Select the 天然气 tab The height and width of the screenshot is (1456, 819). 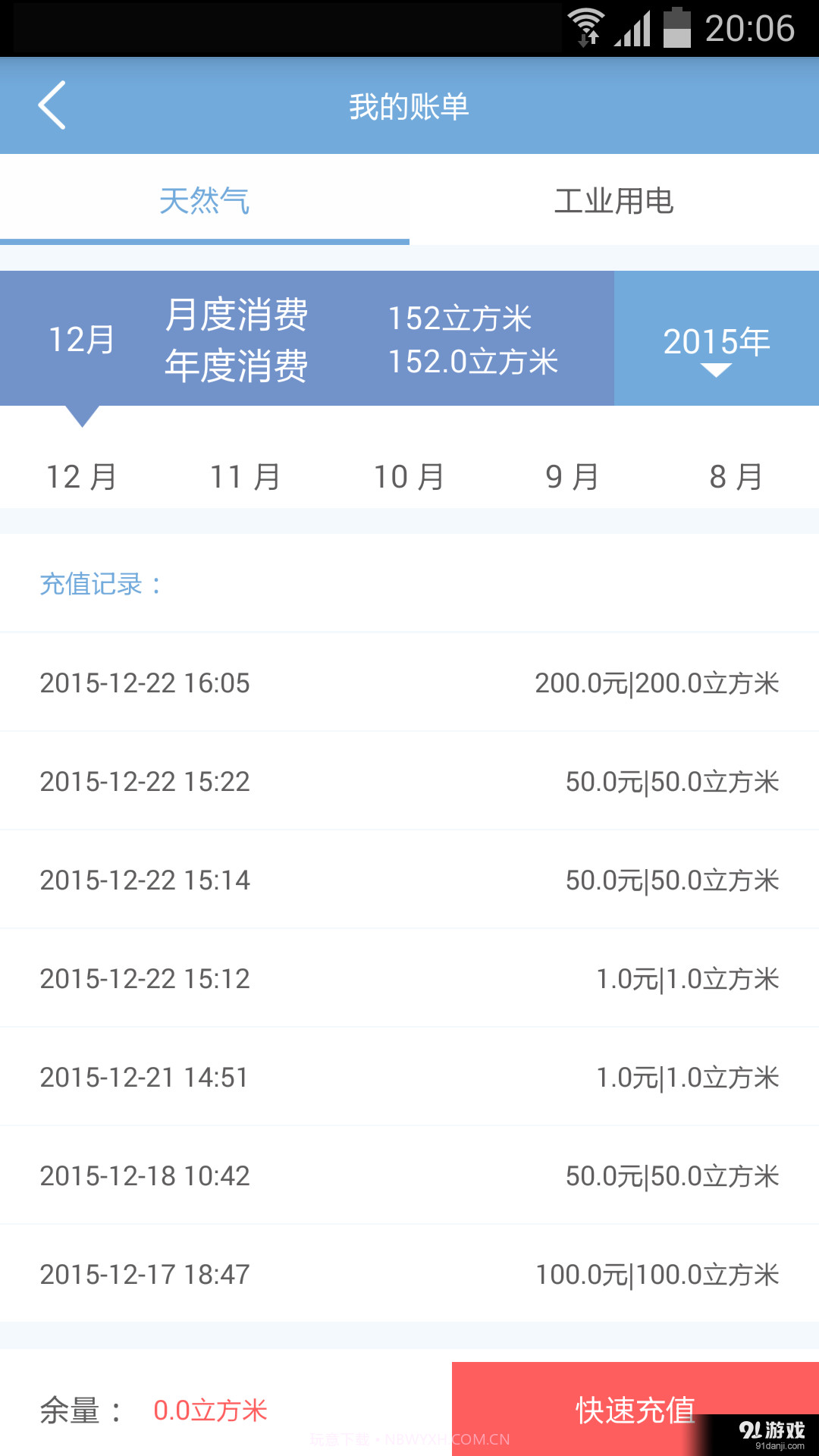point(205,200)
